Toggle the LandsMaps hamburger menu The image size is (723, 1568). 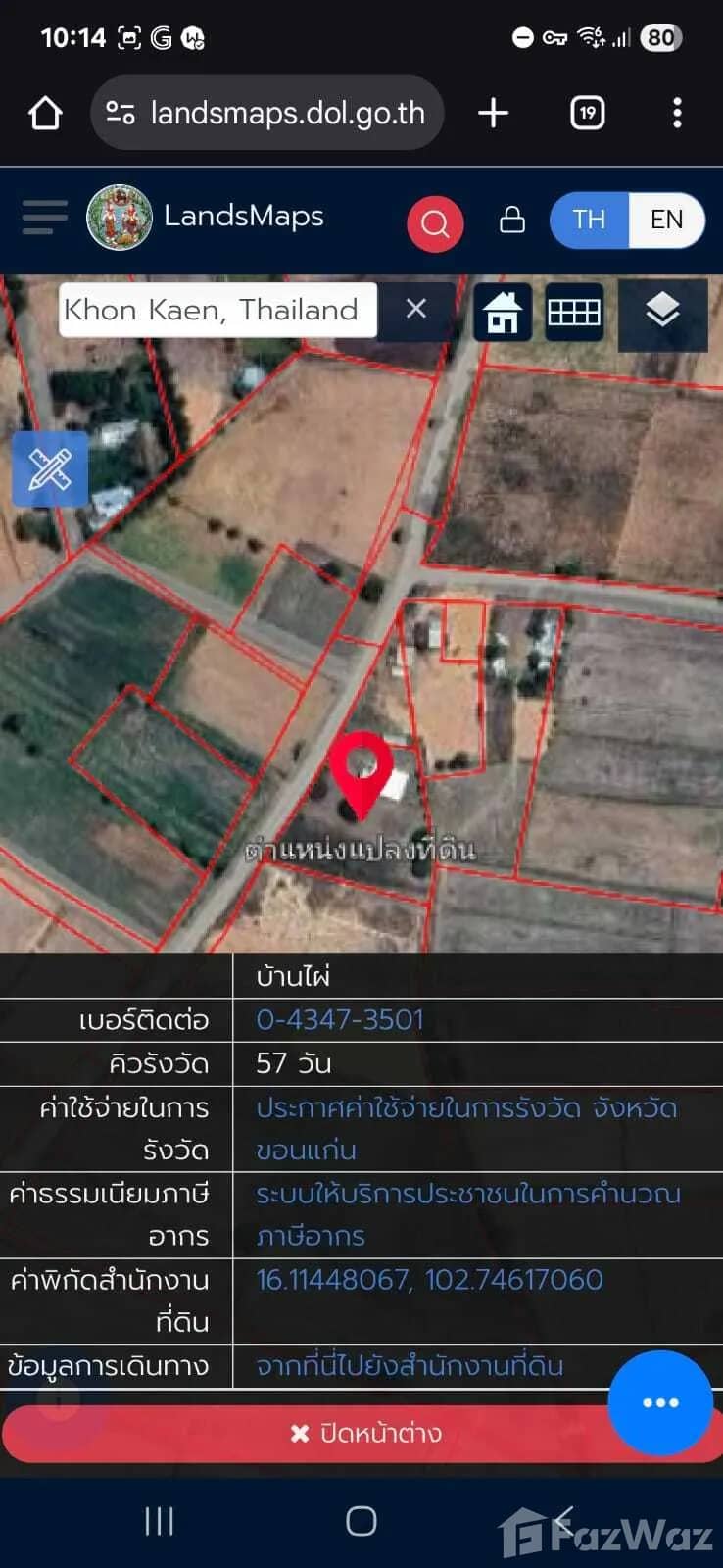click(x=43, y=218)
